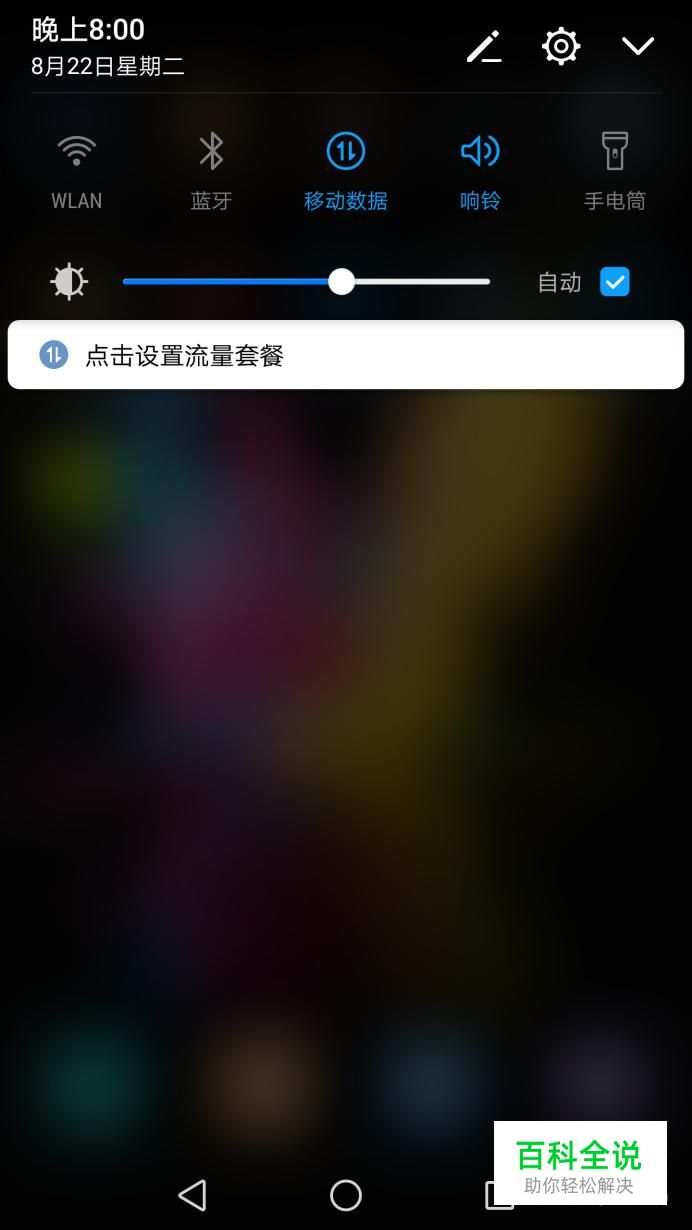Open system settings gear
Viewport: 692px width, 1230px height.
click(561, 46)
